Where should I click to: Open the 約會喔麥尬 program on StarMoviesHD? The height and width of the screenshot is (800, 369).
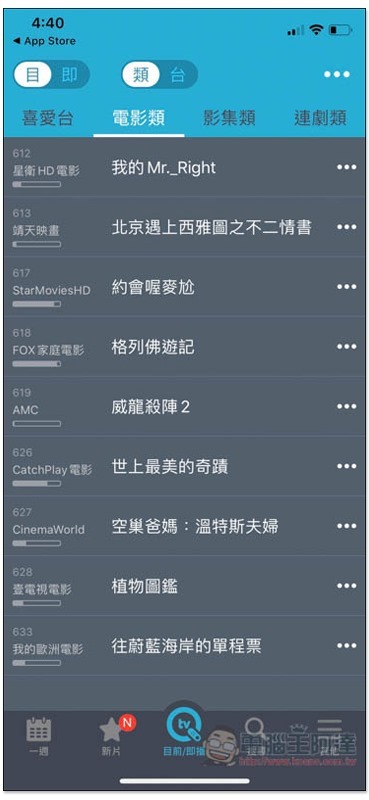tap(184, 287)
